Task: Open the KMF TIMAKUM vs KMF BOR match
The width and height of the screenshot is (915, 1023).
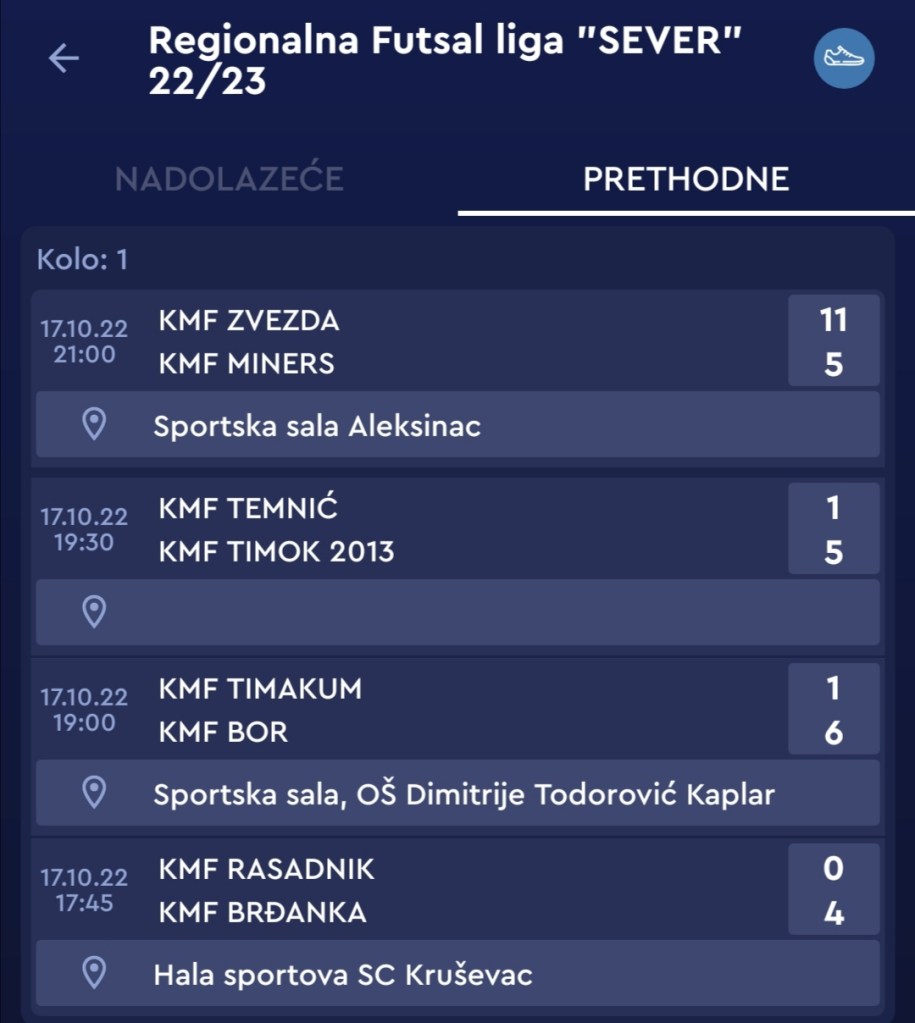Action: point(456,710)
